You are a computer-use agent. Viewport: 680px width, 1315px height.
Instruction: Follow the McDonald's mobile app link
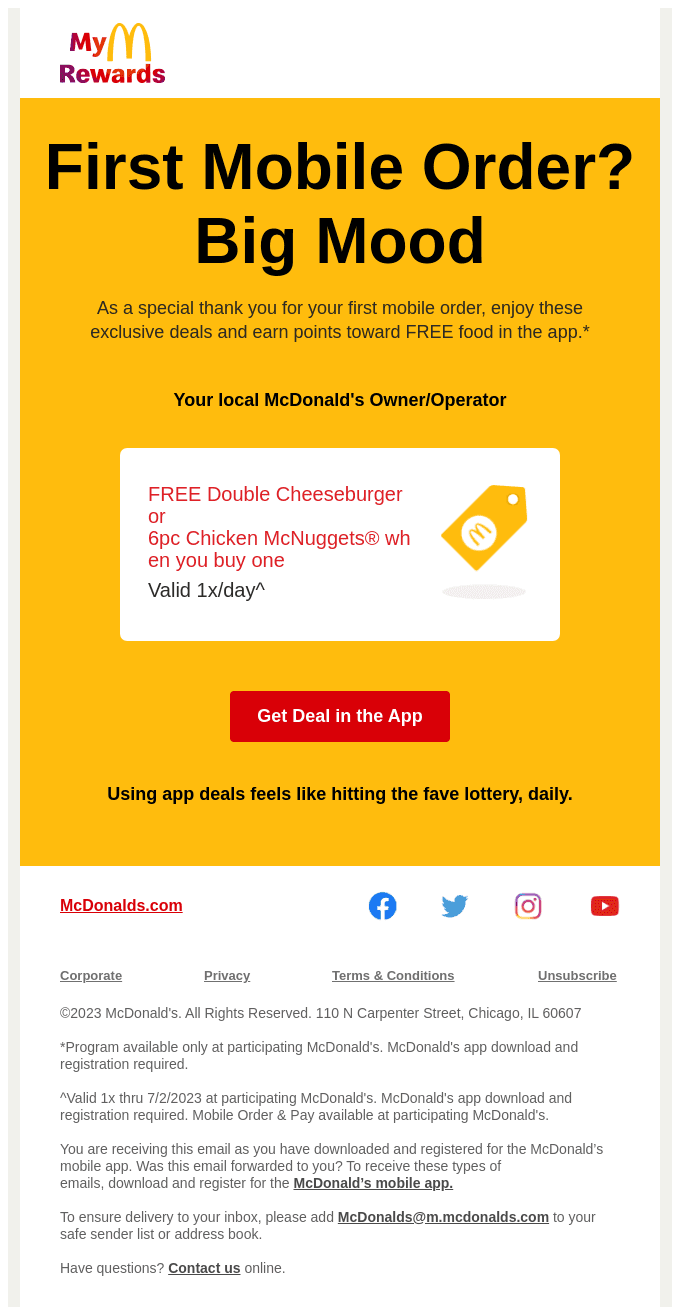(373, 1184)
